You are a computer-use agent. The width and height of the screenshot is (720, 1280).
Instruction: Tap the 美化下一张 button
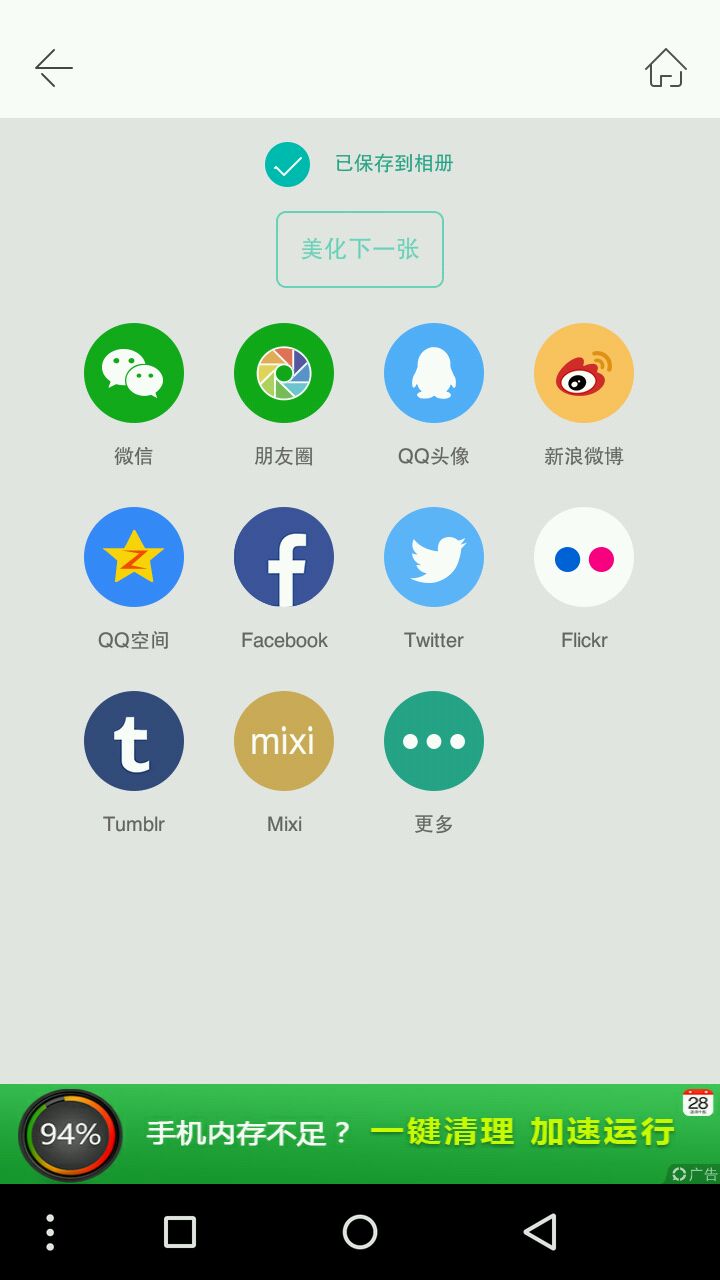(x=360, y=249)
